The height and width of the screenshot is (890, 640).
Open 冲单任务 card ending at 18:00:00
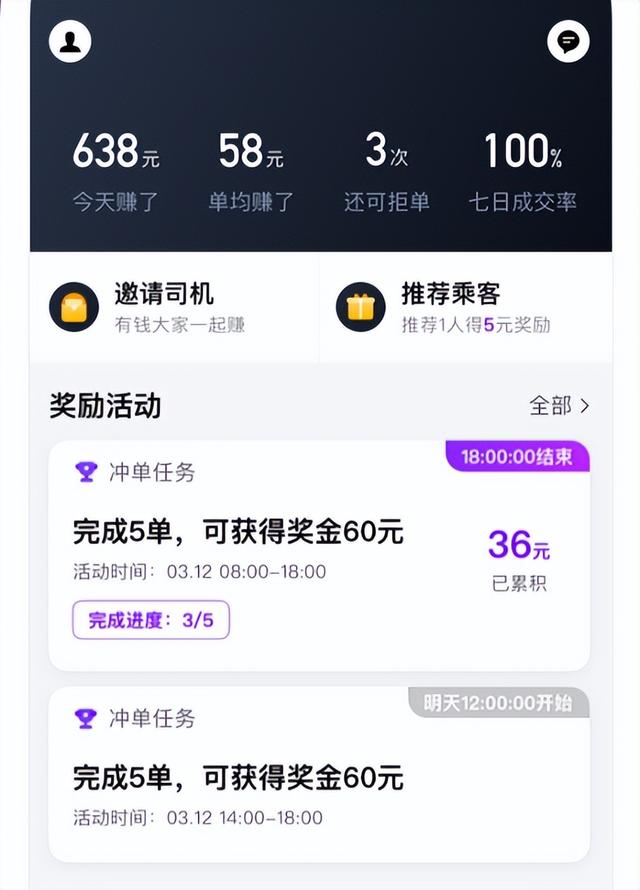[x=318, y=556]
